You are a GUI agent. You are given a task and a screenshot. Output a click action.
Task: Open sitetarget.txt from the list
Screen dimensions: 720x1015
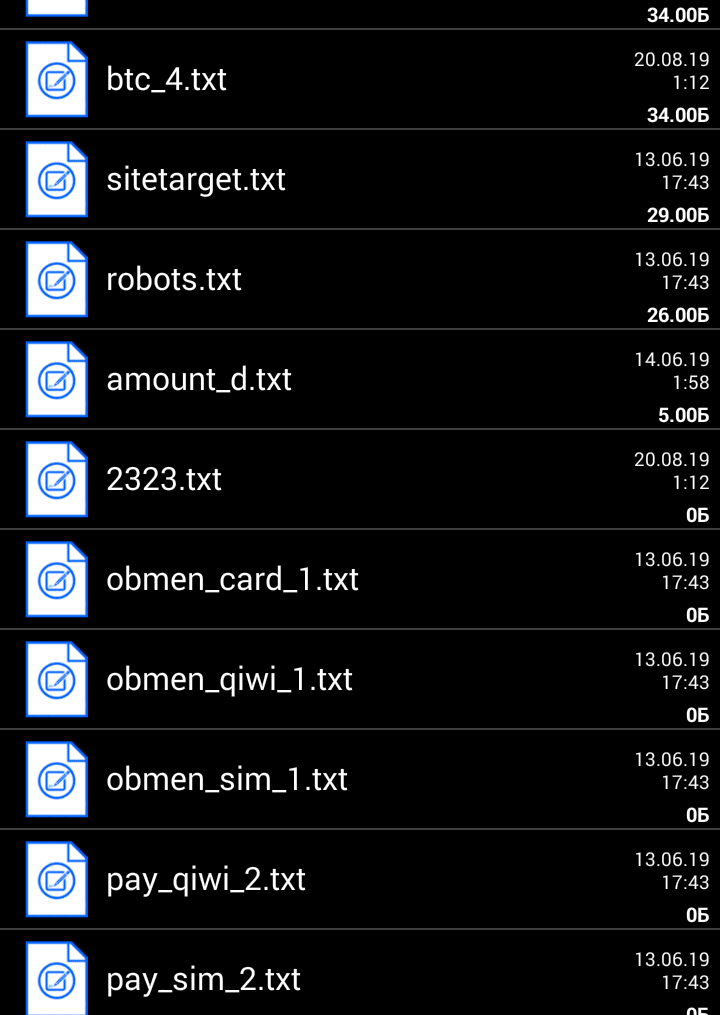pyautogui.click(x=196, y=180)
